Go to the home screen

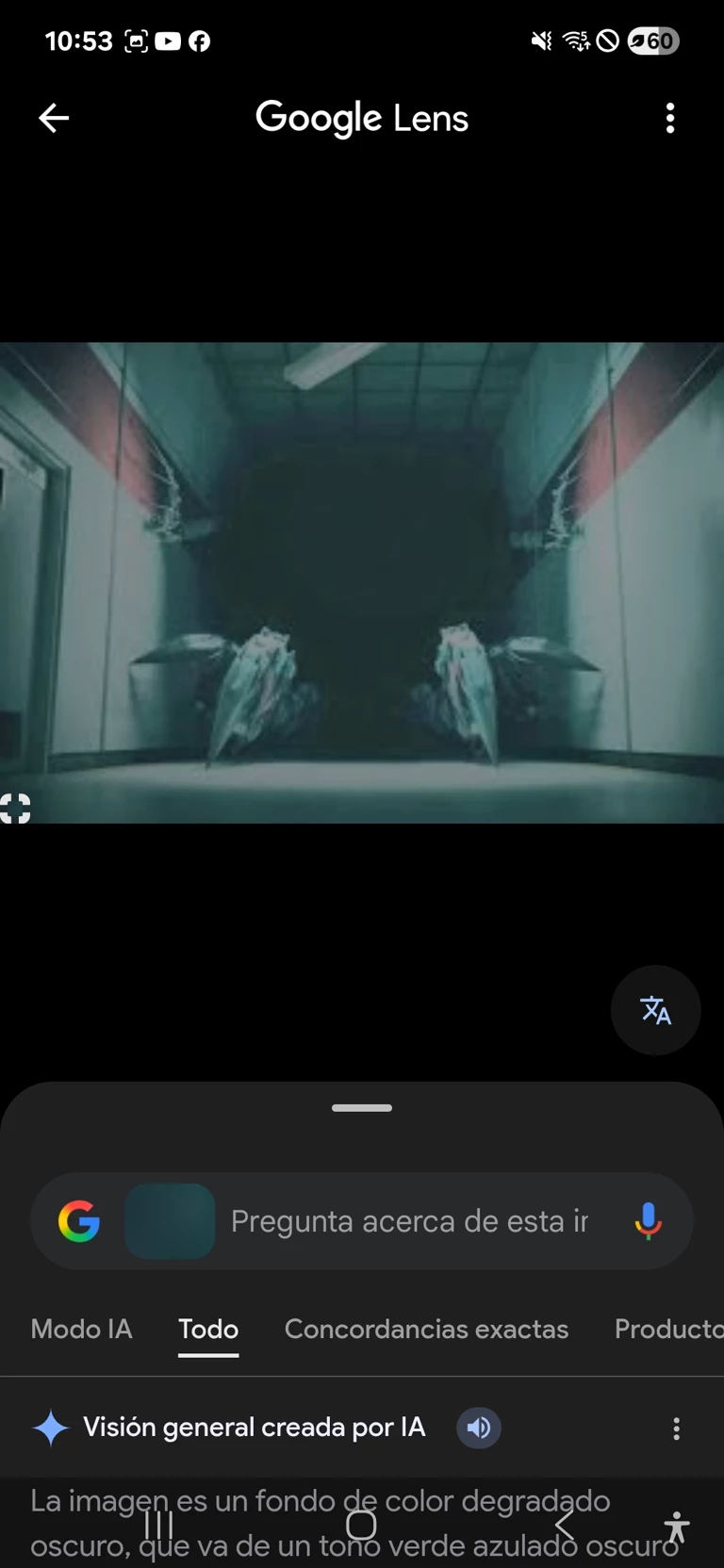click(x=361, y=1525)
